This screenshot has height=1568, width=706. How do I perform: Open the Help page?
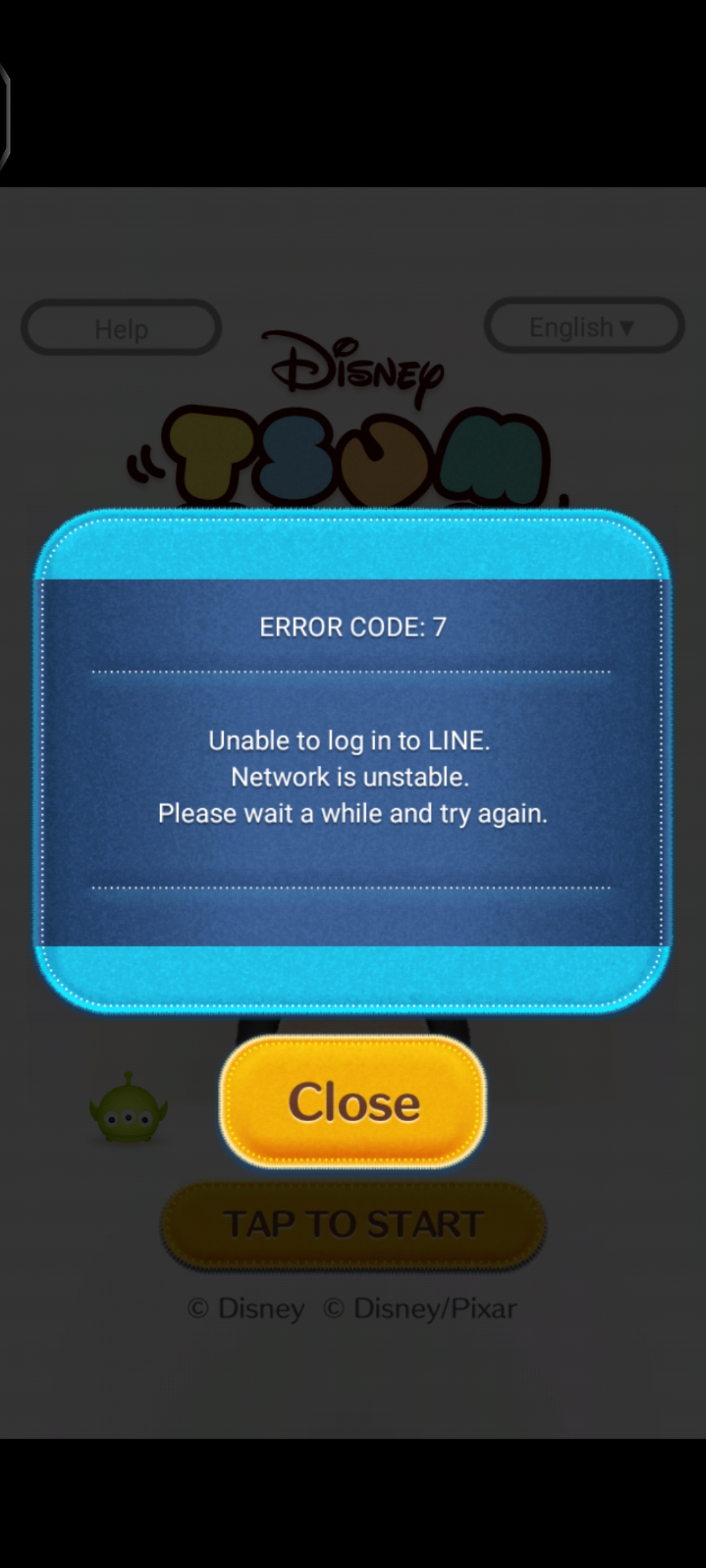point(121,327)
